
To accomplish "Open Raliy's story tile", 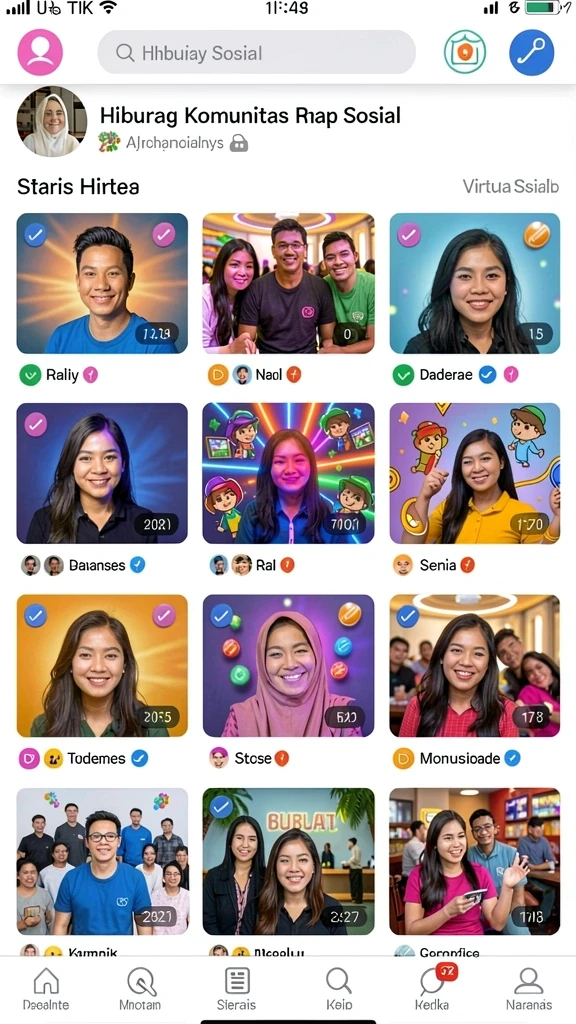I will tap(102, 283).
